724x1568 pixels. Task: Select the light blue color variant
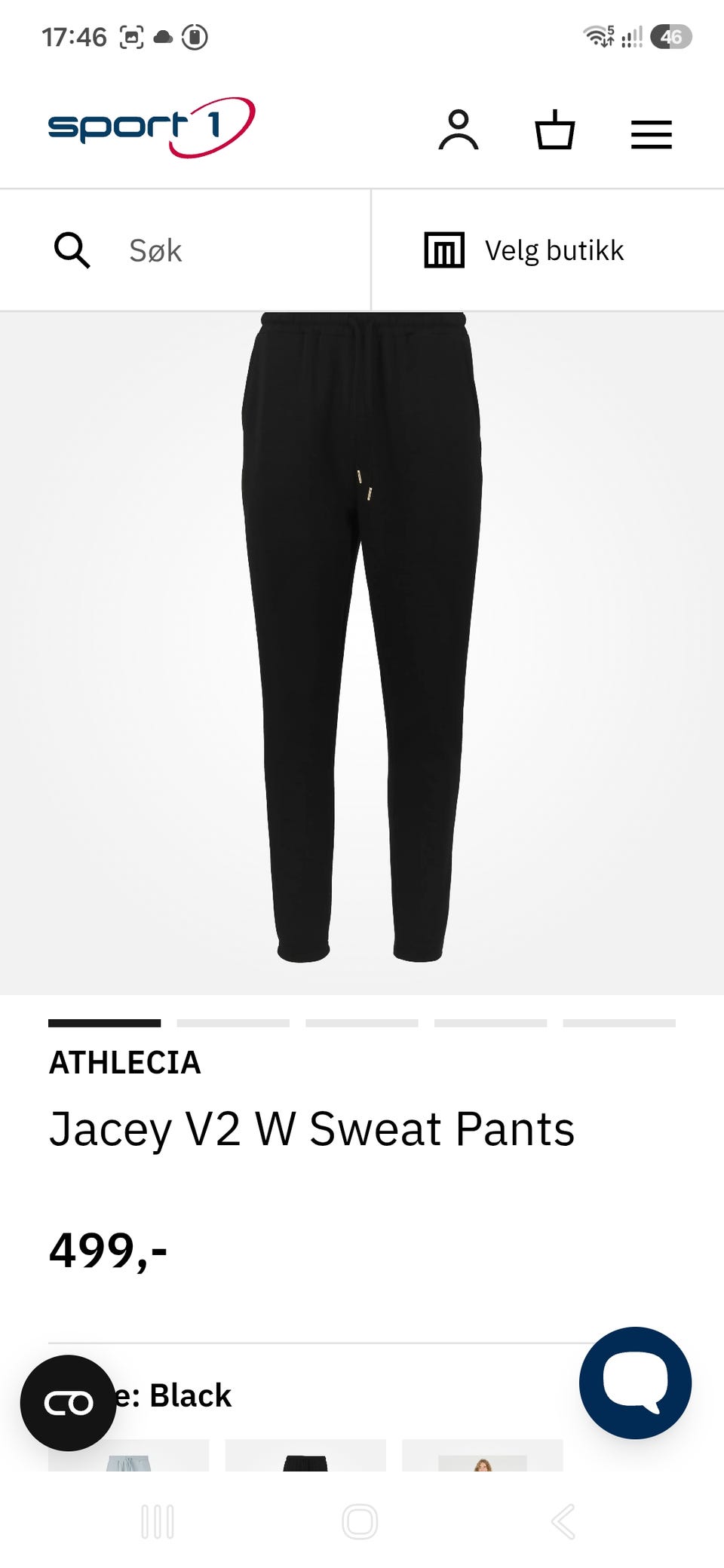click(128, 1456)
